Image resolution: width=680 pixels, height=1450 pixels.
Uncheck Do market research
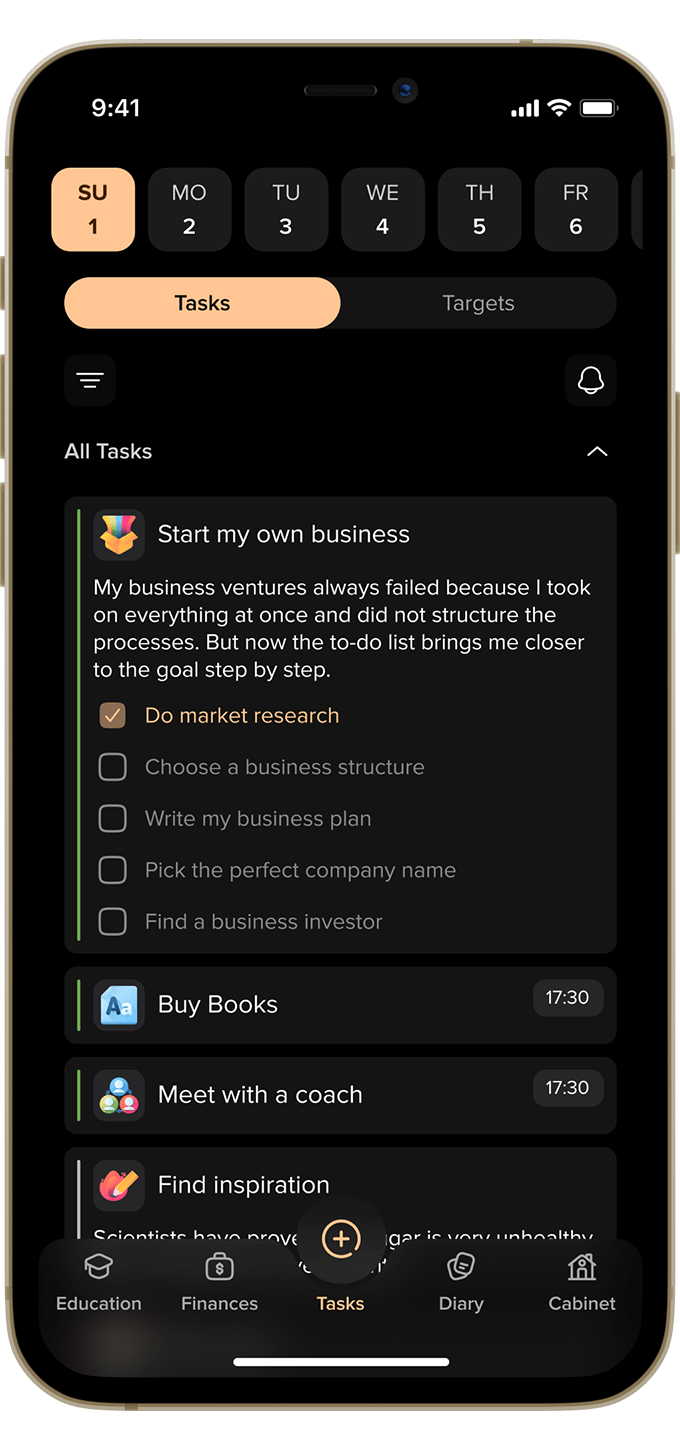[x=113, y=716]
